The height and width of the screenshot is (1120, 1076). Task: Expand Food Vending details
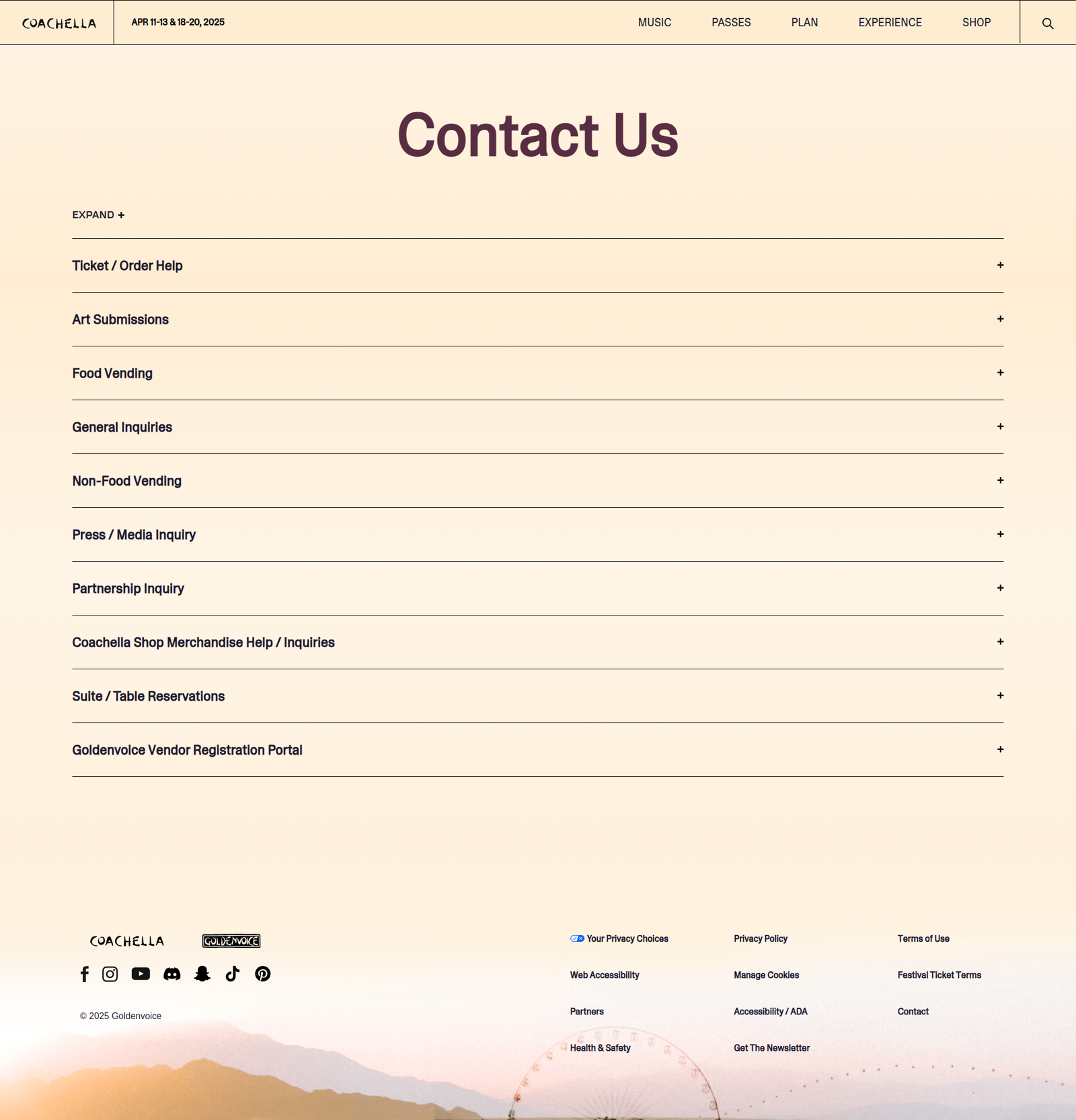tap(112, 373)
